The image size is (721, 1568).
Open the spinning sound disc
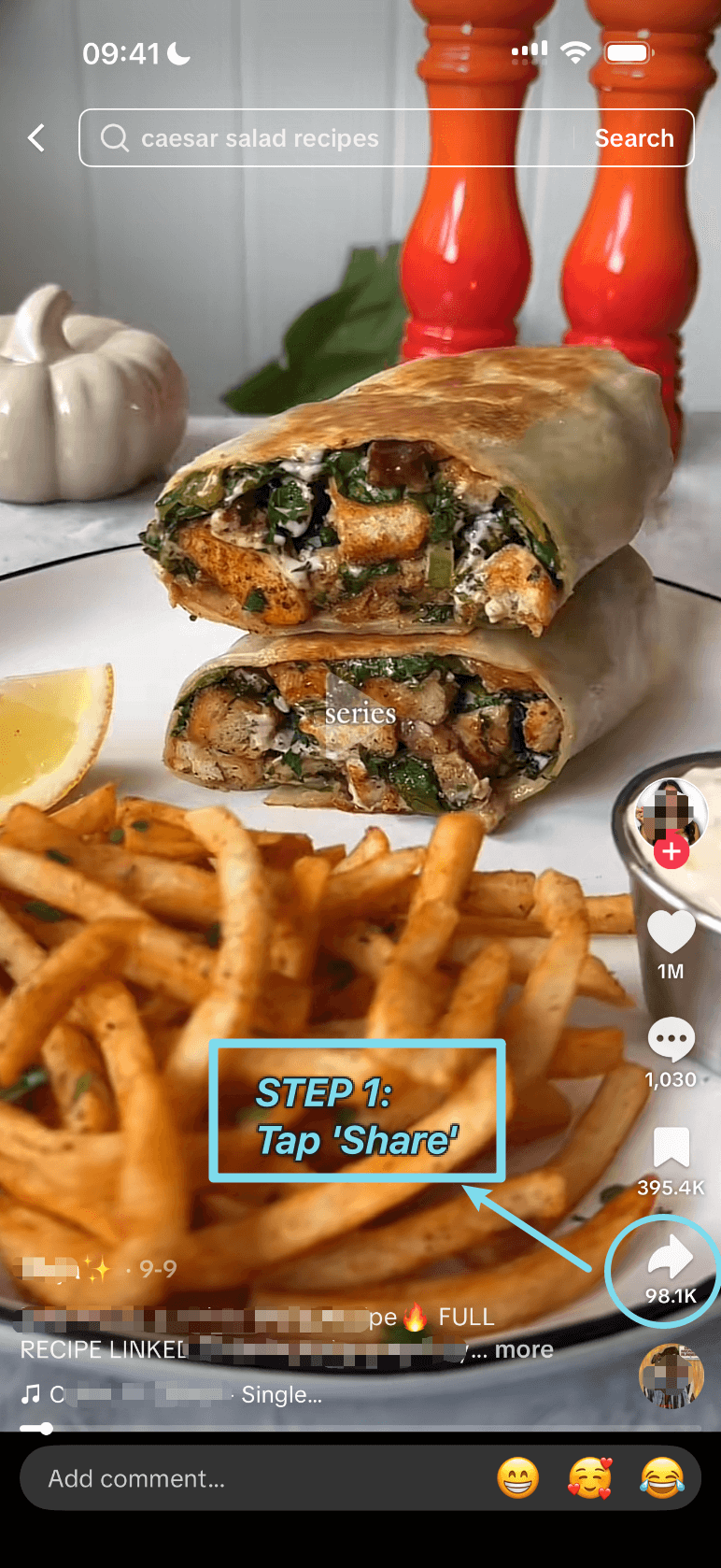click(671, 1376)
